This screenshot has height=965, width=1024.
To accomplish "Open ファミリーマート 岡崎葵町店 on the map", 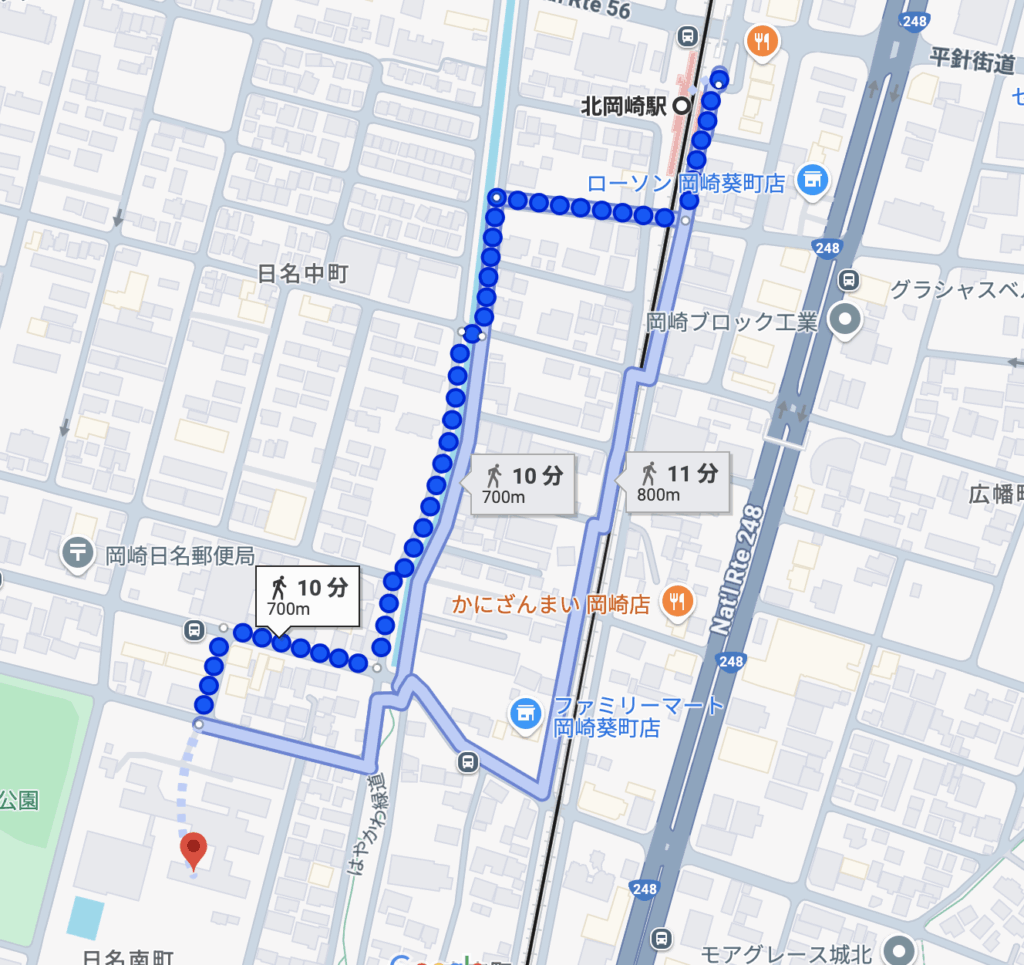I will [523, 714].
